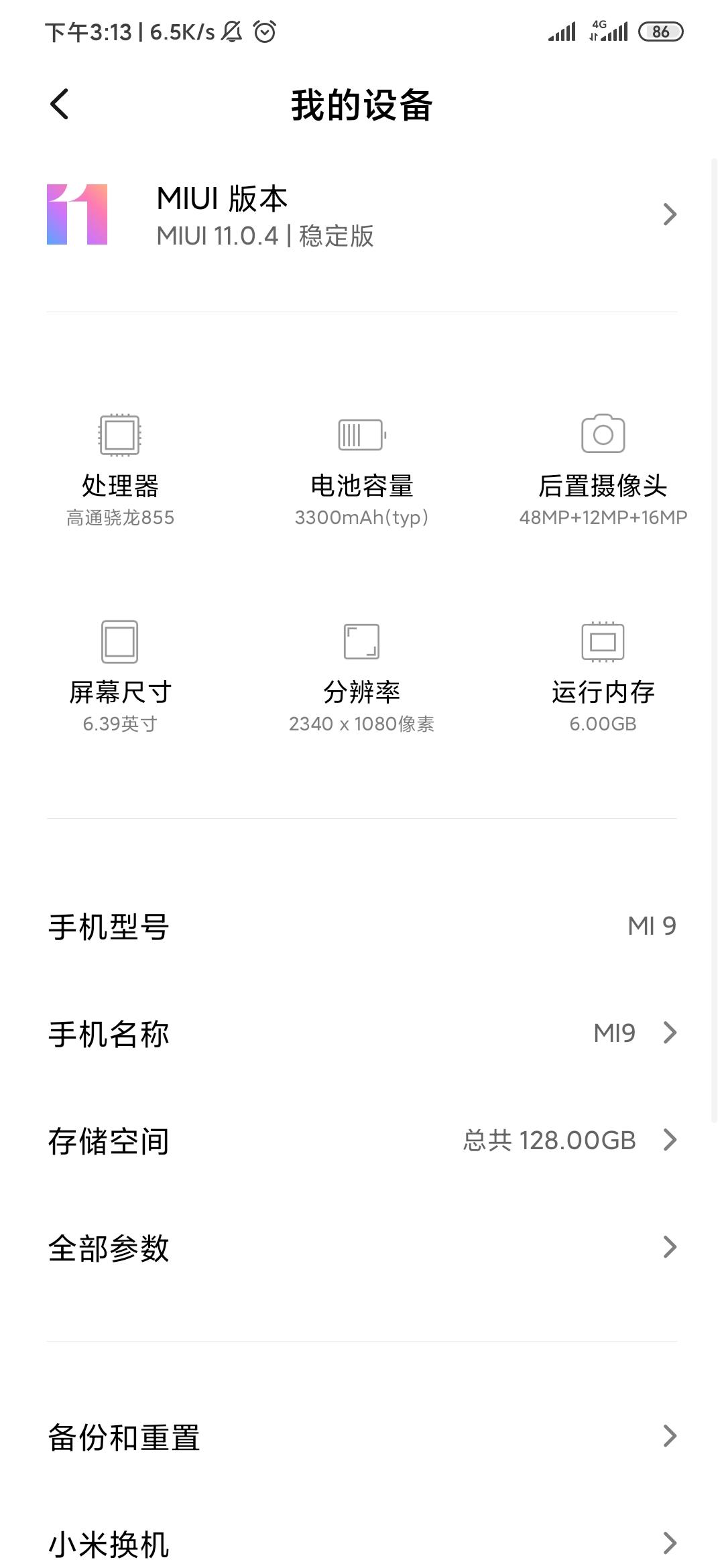724x1568 pixels.
Task: Open 全部参数 full specifications
Action: (x=362, y=1247)
